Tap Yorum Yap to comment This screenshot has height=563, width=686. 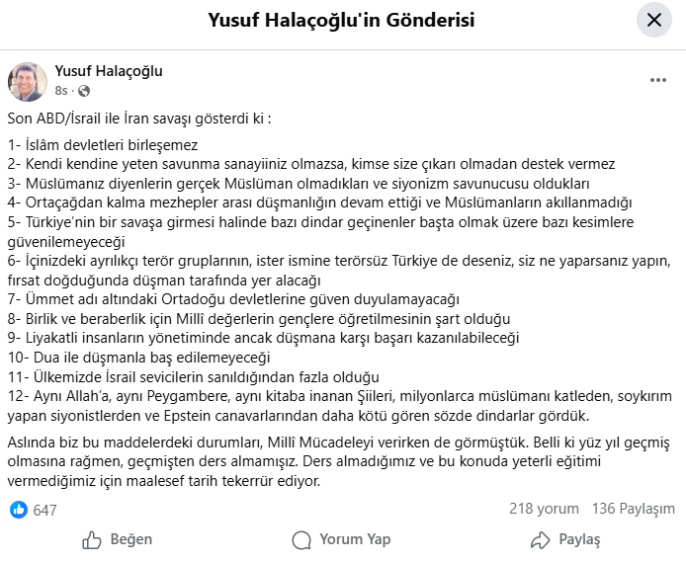coord(342,539)
